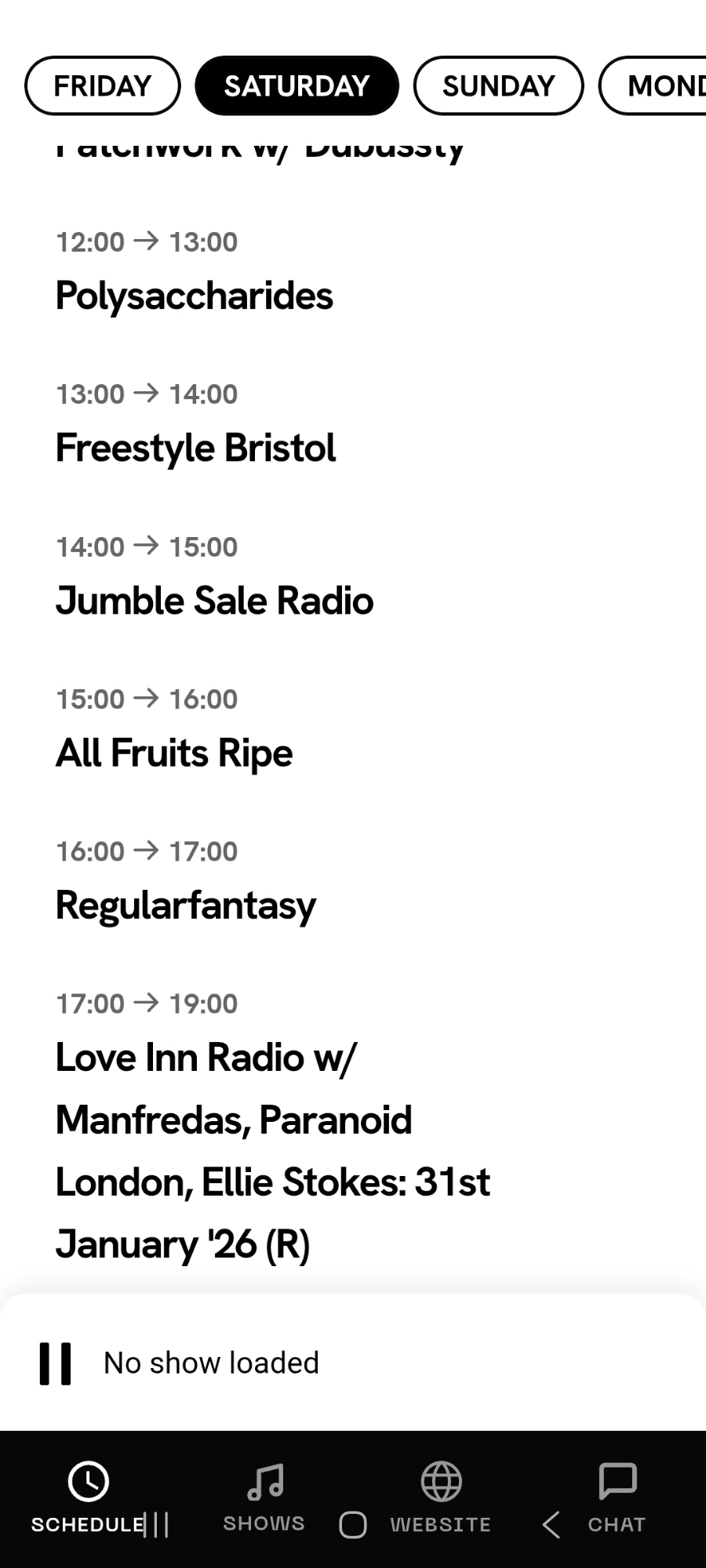
Task: Switch to the Friday schedule
Action: pyautogui.click(x=102, y=85)
